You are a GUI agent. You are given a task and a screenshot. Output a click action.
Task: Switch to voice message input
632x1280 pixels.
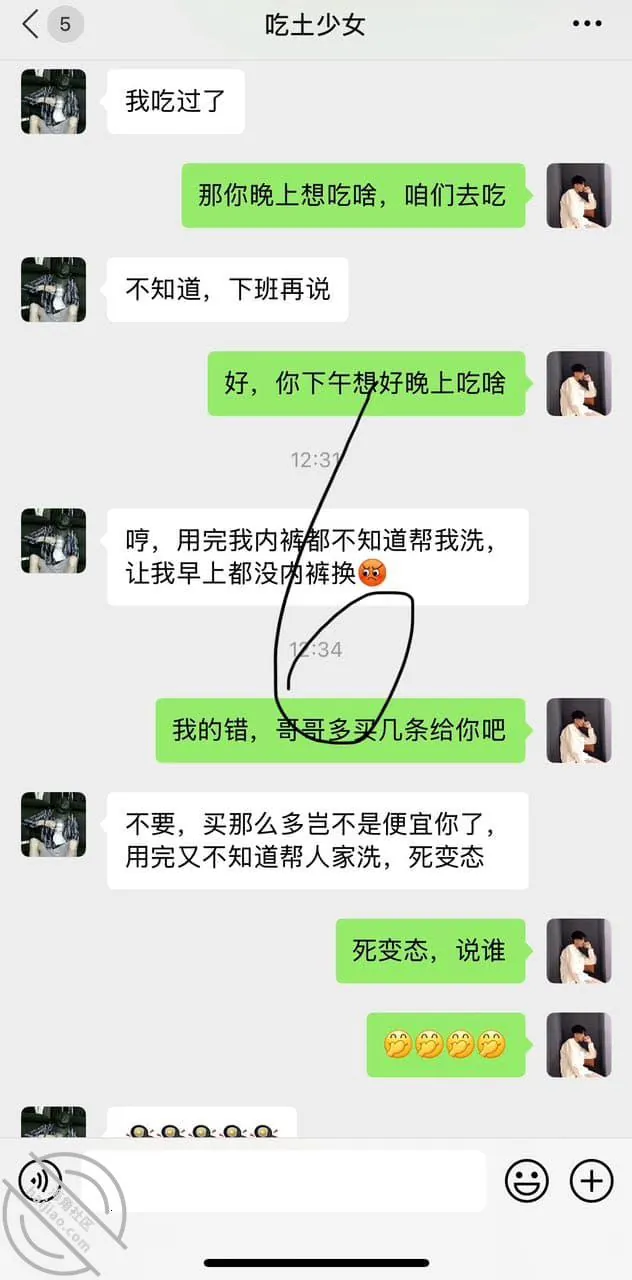click(40, 1181)
